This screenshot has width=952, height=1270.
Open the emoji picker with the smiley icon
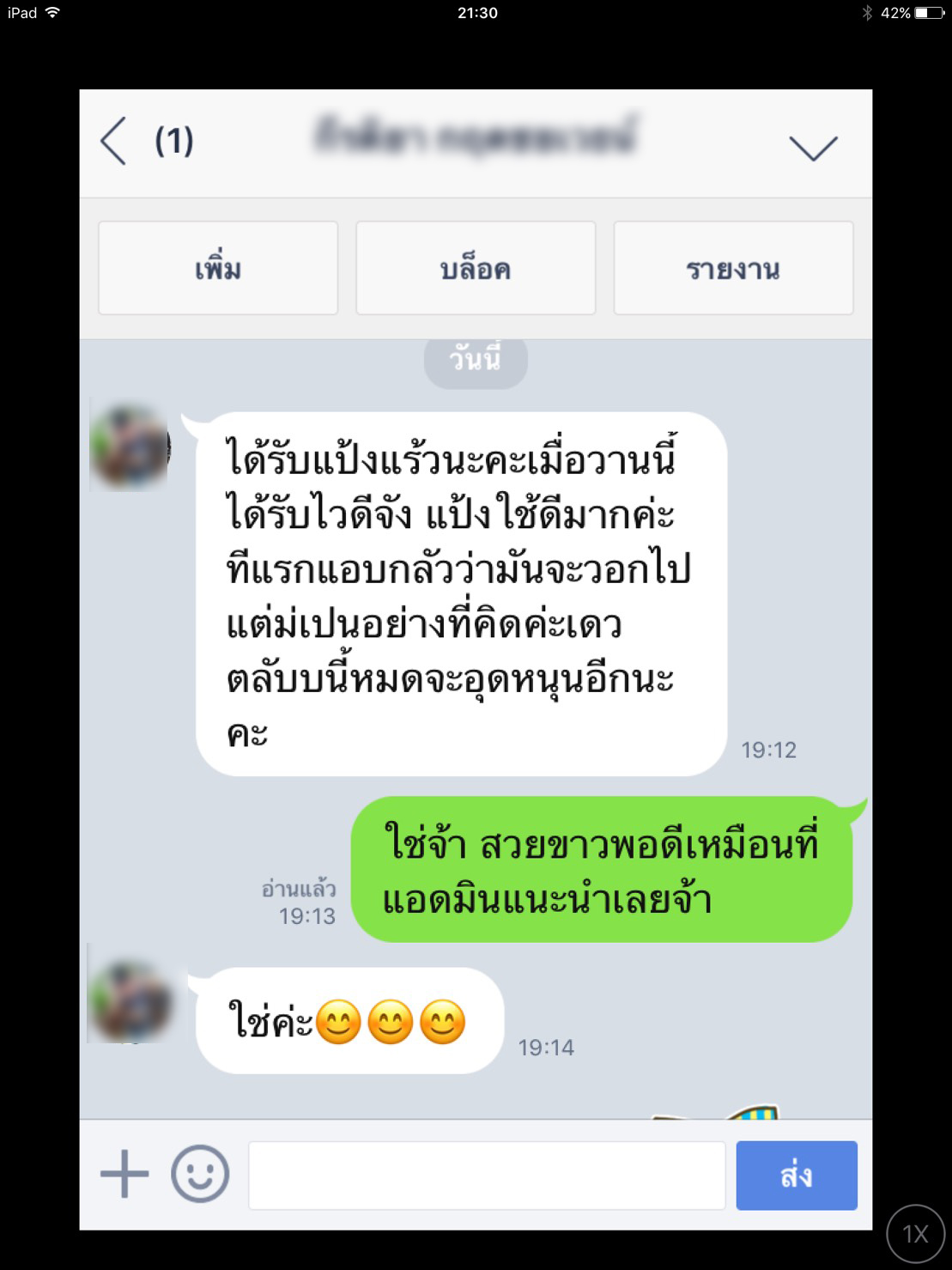tap(199, 1175)
